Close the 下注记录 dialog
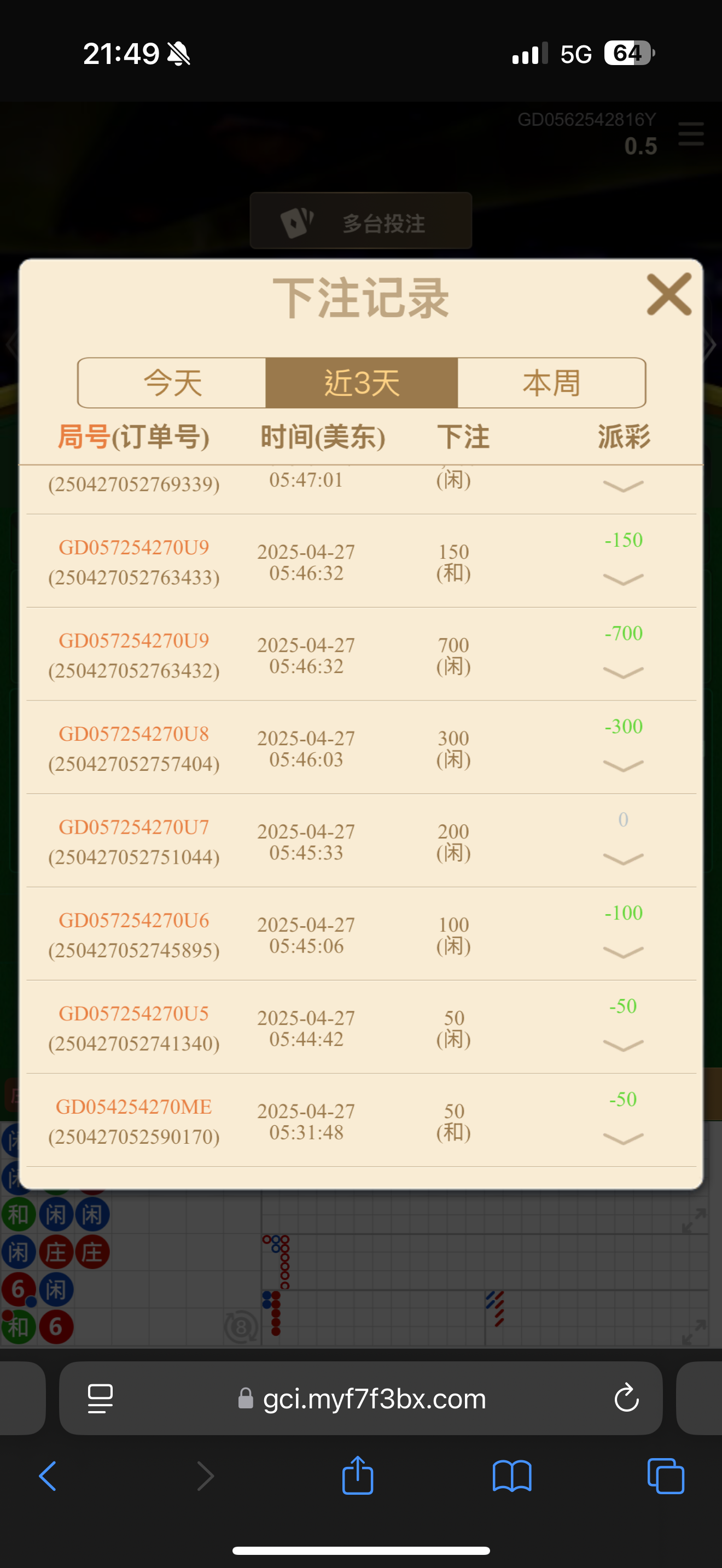This screenshot has height=1568, width=722. click(x=668, y=295)
